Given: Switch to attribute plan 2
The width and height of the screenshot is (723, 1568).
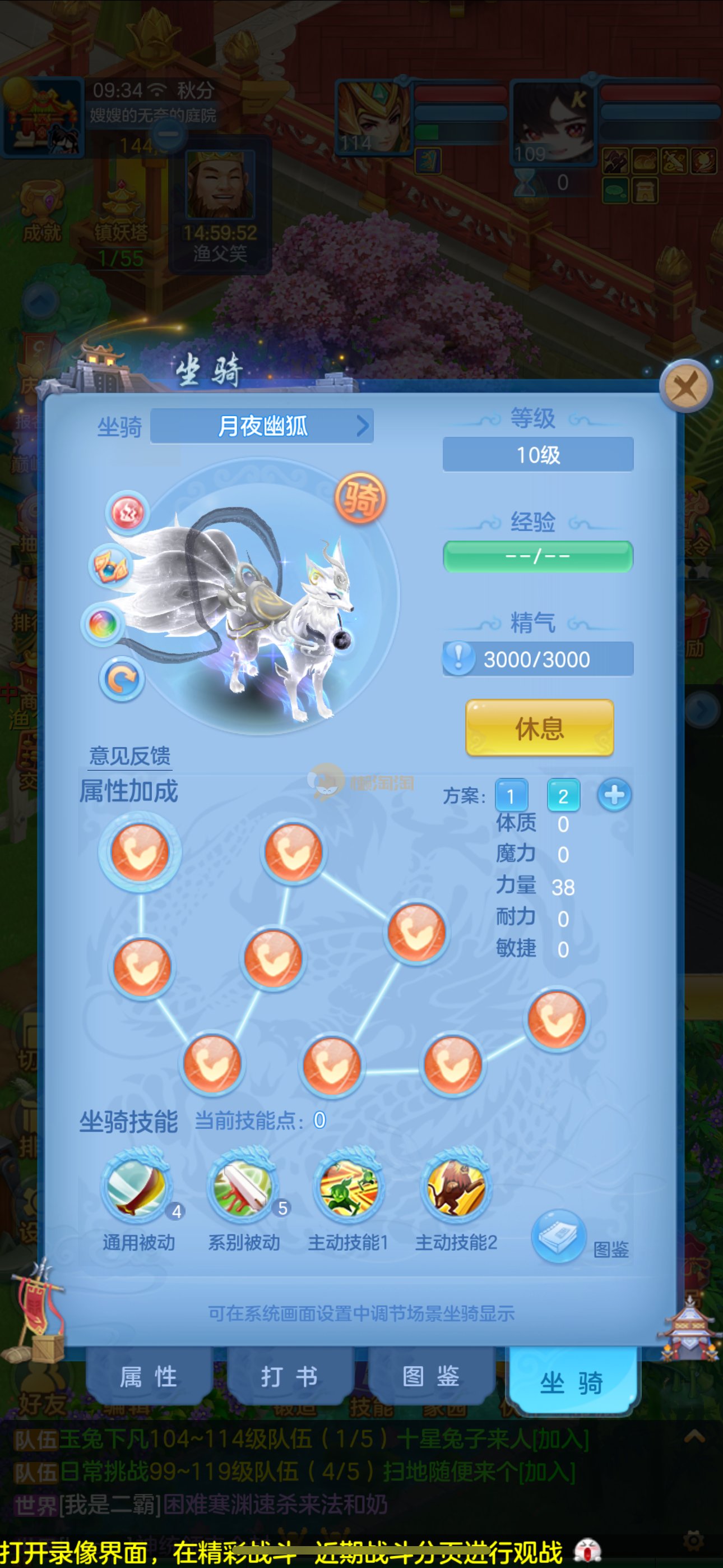Looking at the screenshot, I should (x=563, y=796).
